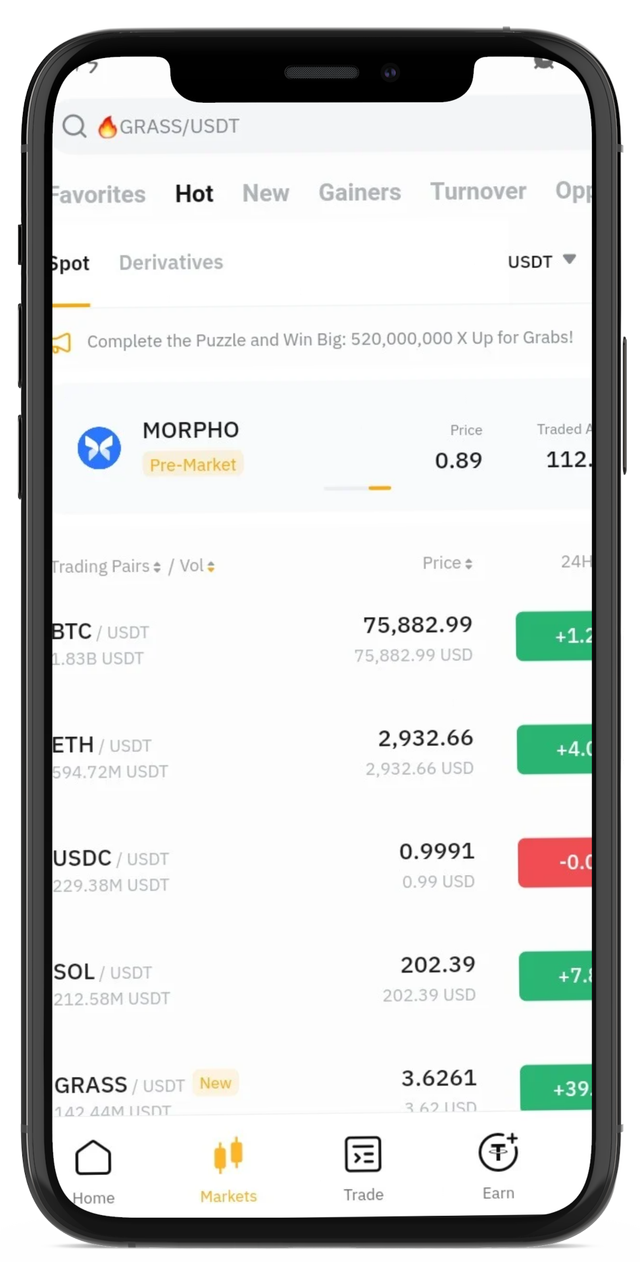Select the New tab
Screen dimensions: 640x1262
click(265, 193)
